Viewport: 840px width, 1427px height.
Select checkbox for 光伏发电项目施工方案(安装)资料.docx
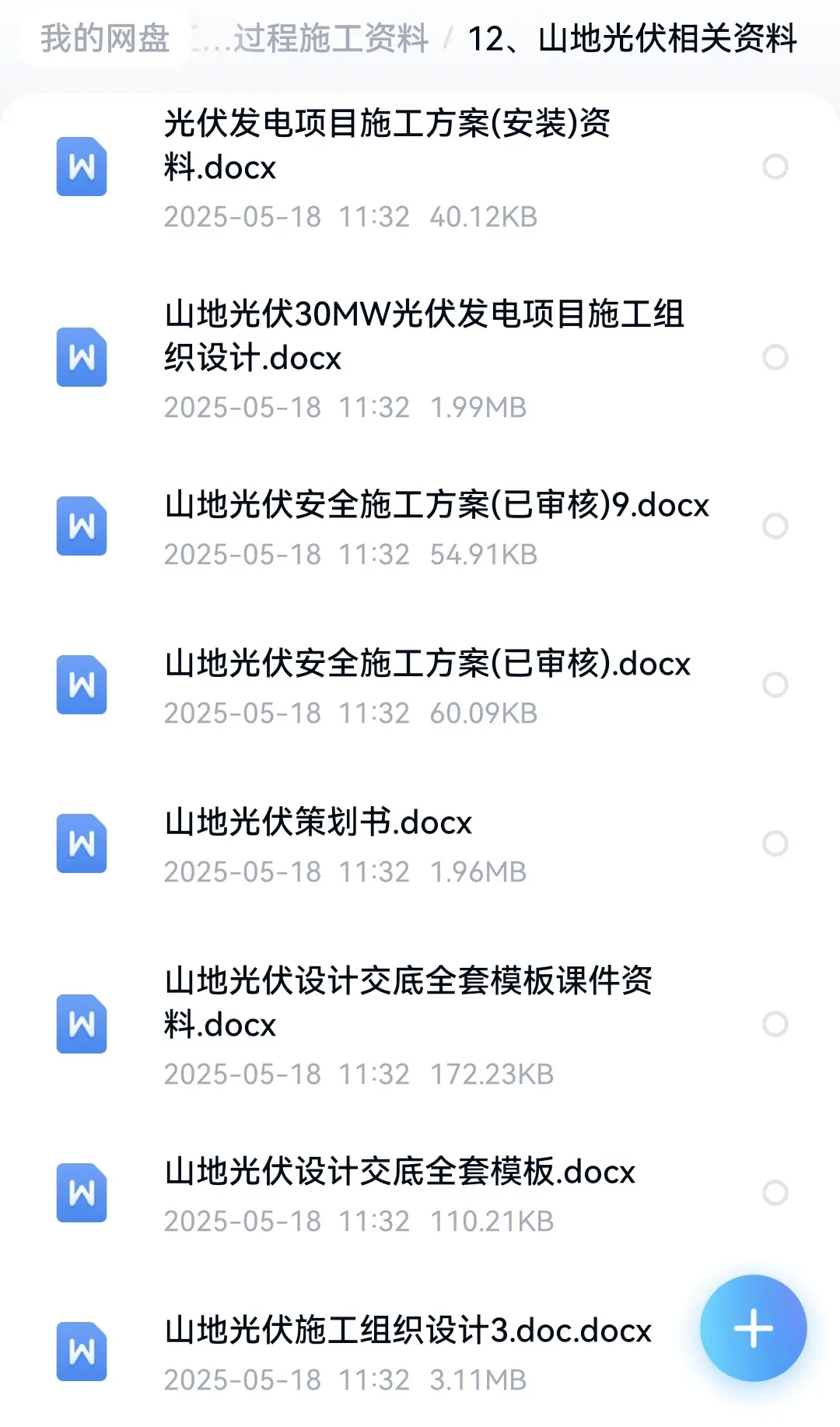tap(775, 167)
